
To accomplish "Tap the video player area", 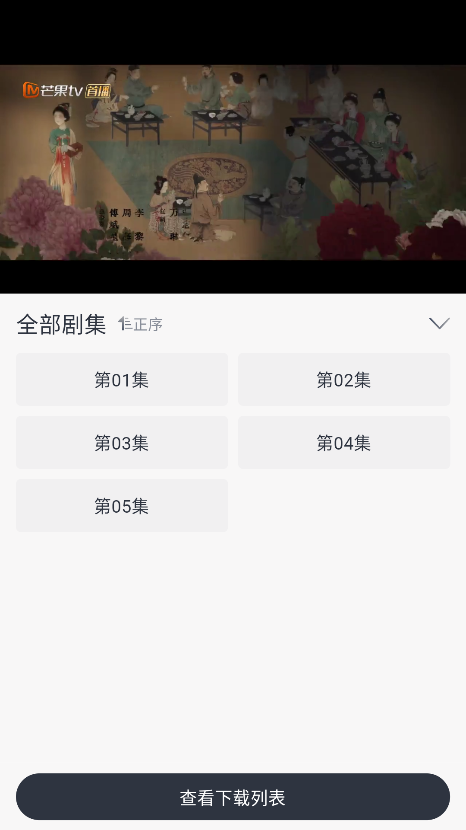I will 233,162.
